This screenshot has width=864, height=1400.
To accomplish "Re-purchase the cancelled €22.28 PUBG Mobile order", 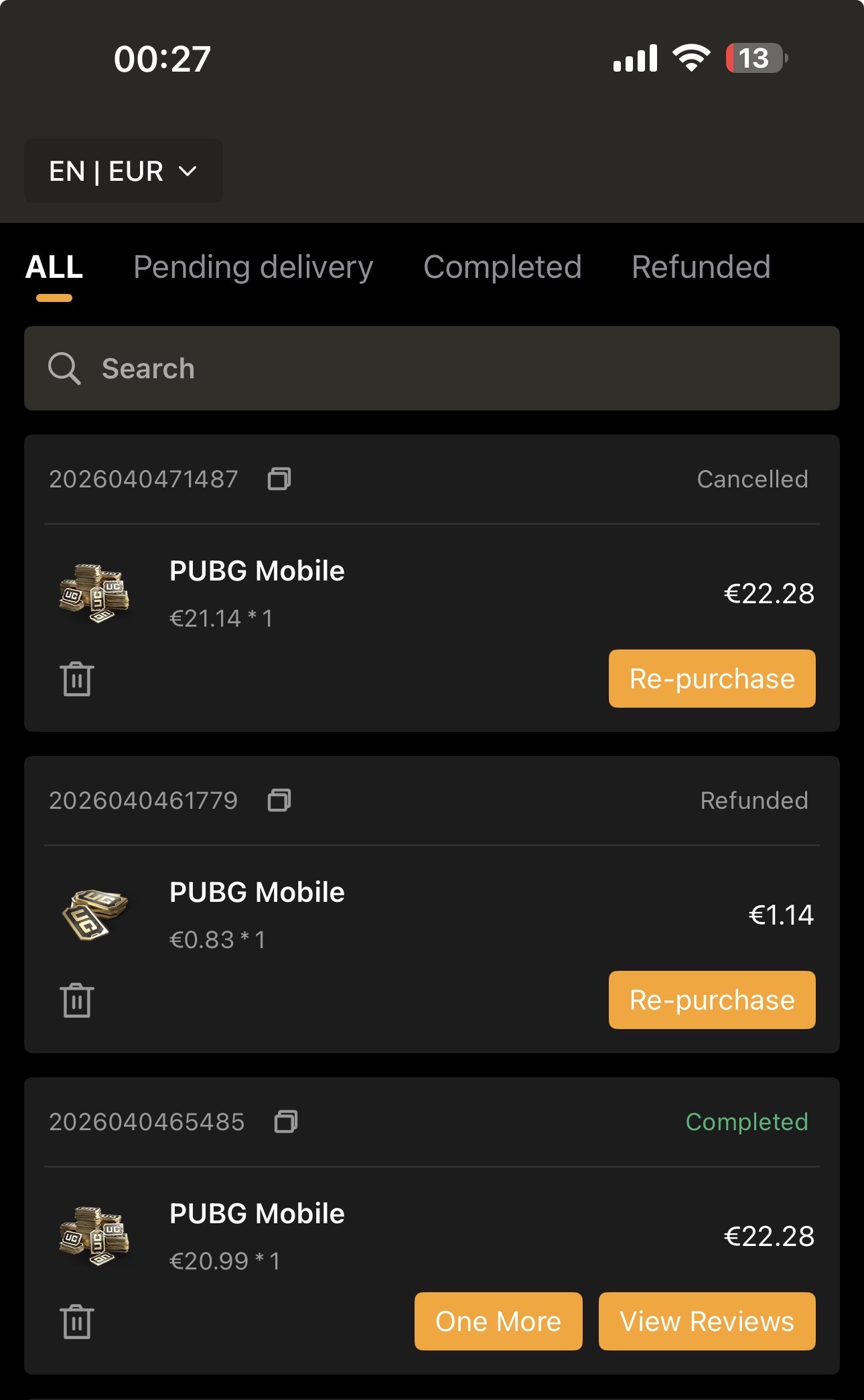I will (711, 679).
